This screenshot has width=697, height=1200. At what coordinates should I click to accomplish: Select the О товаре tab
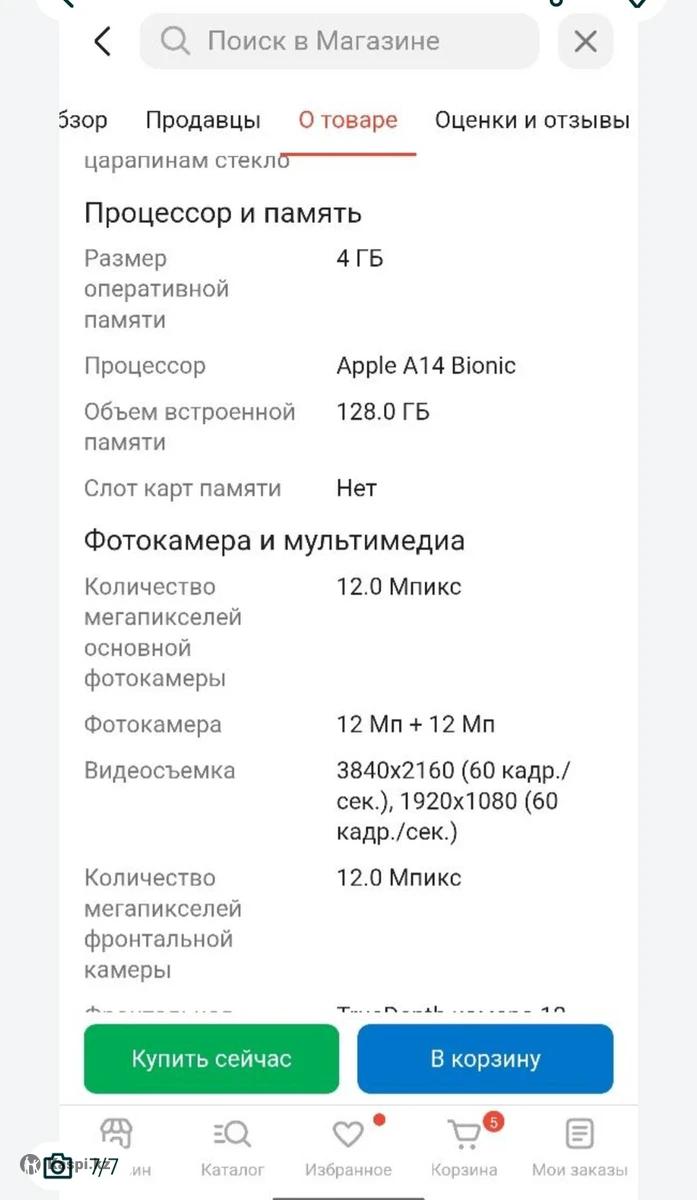[348, 121]
